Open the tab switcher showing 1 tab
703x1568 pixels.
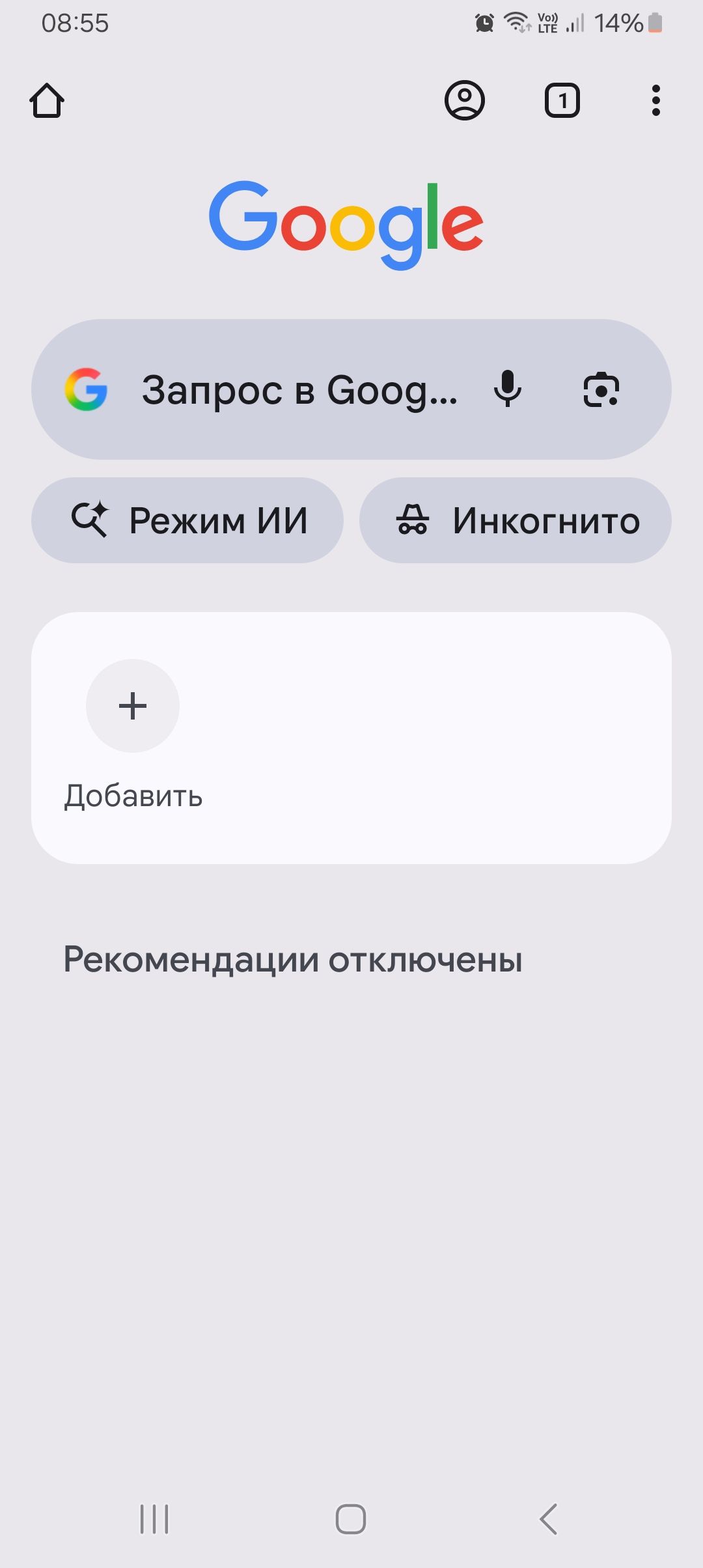pos(562,101)
